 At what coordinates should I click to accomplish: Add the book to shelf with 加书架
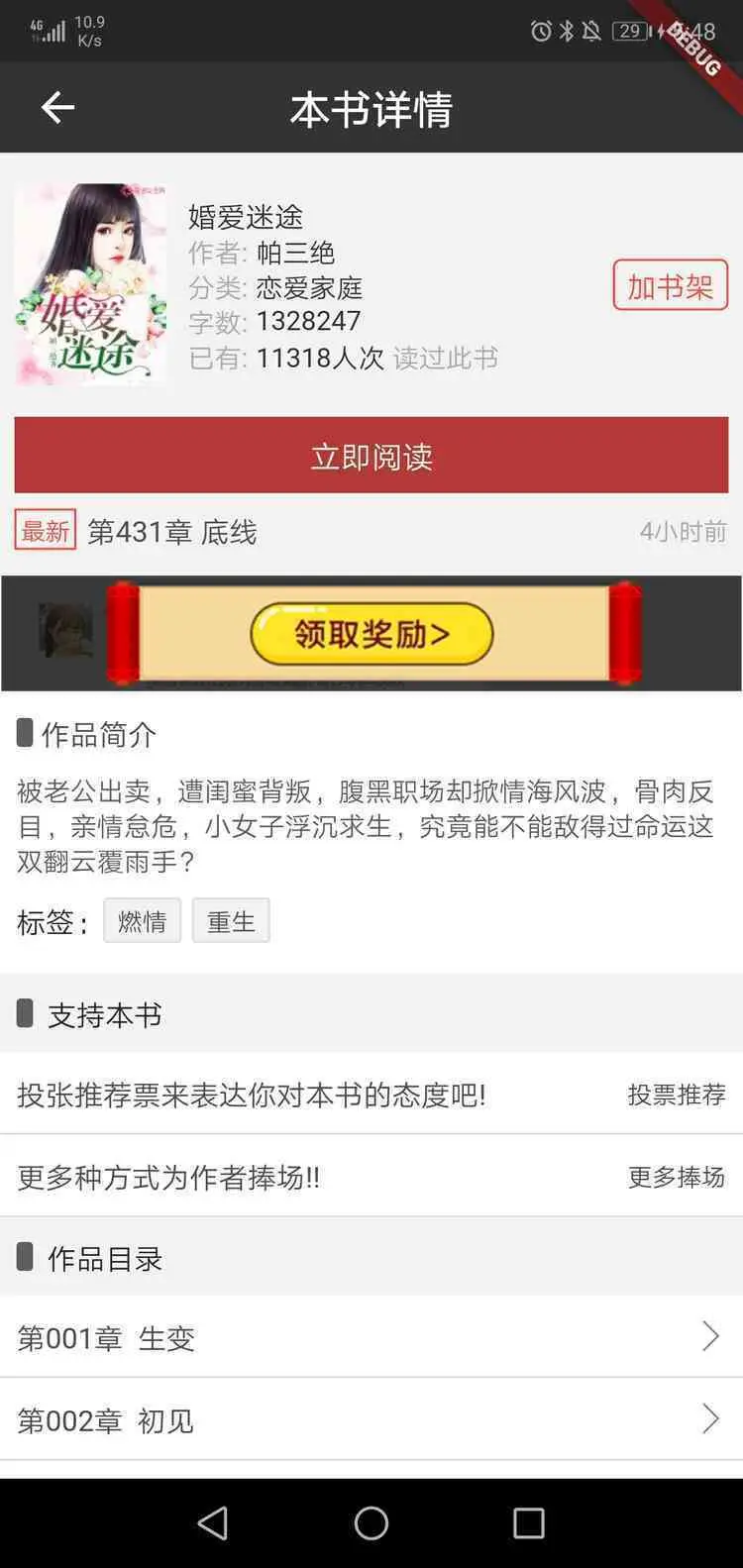[x=670, y=286]
